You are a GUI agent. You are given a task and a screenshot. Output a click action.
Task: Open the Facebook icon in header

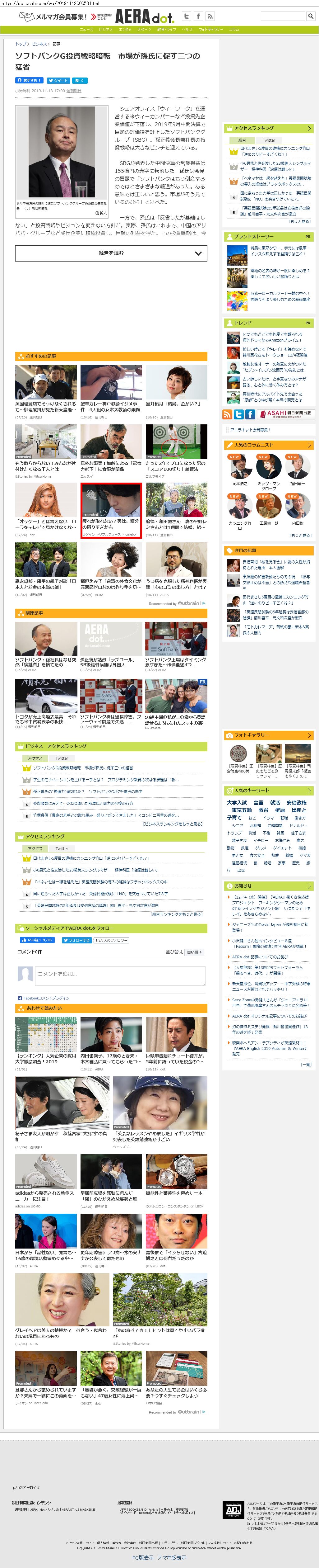197,17
